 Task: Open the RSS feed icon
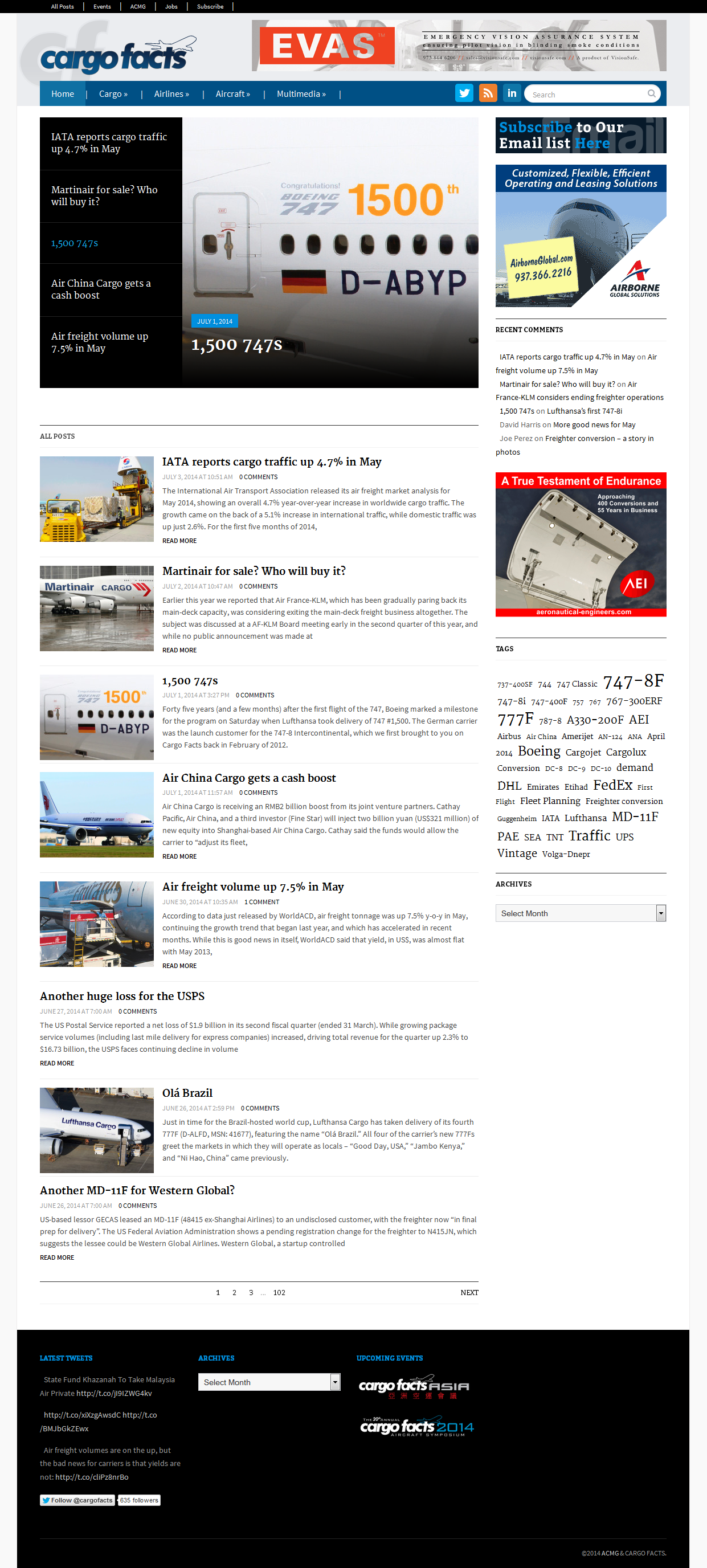[x=488, y=93]
